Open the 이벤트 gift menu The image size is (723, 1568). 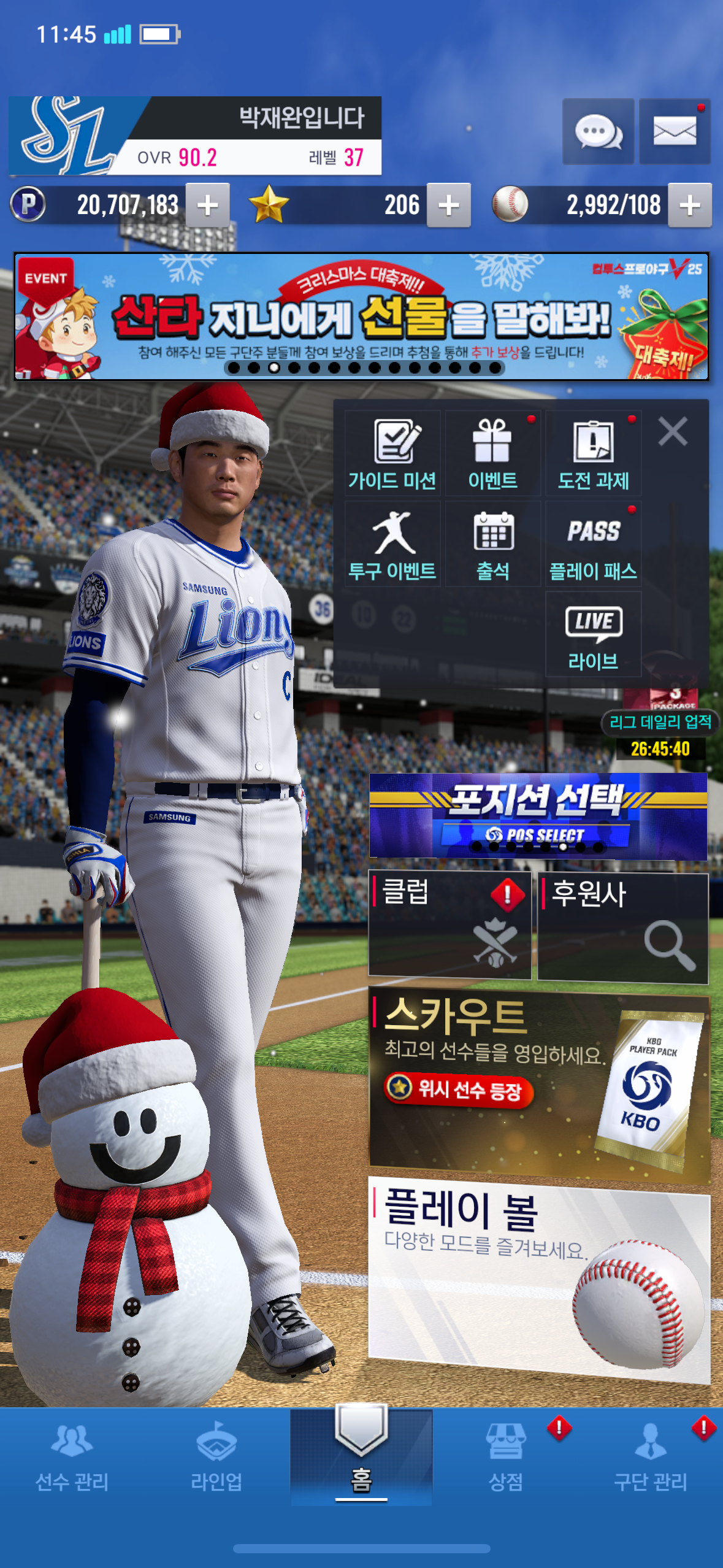point(493,454)
